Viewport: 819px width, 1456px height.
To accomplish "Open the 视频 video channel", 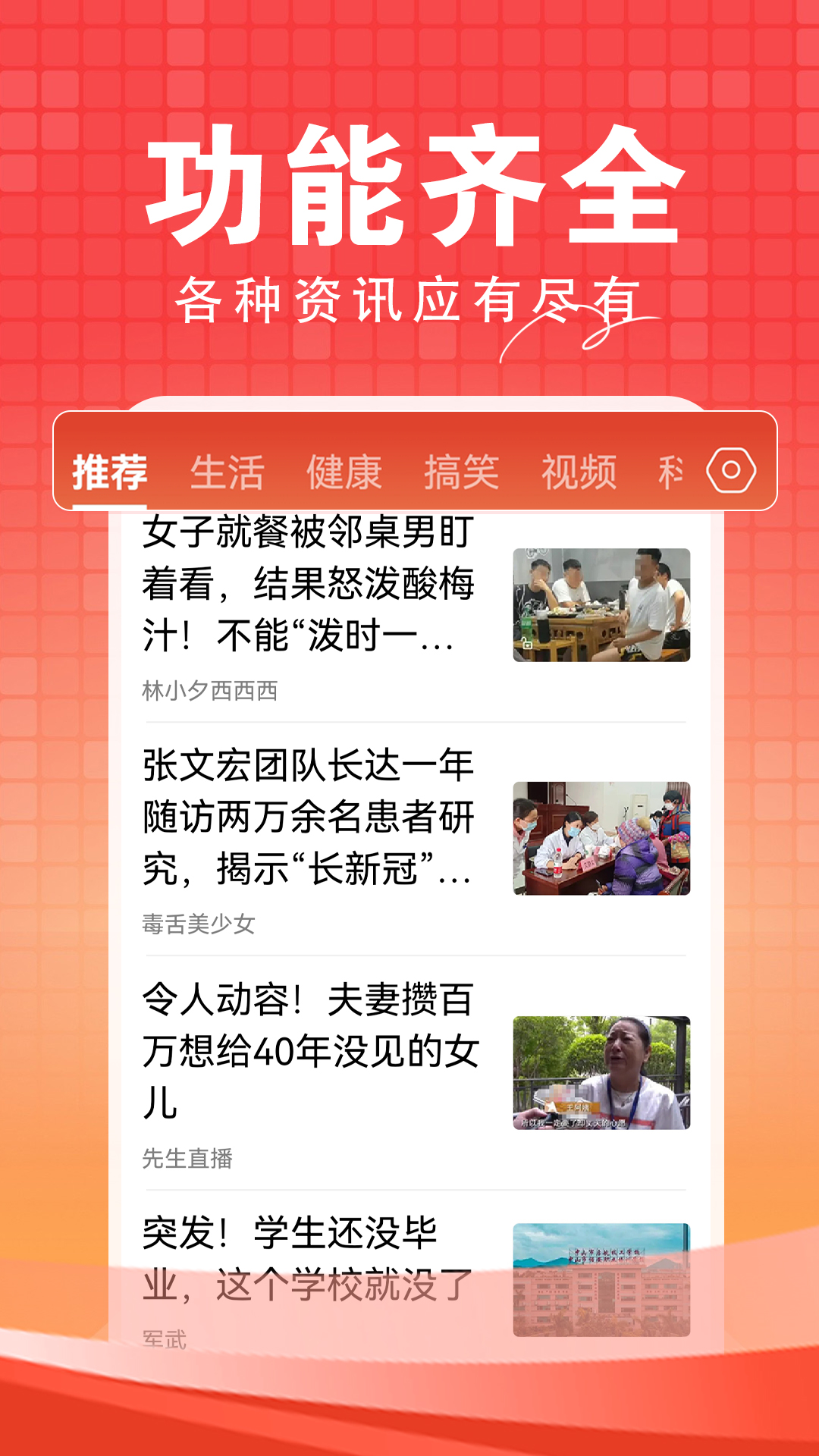I will click(579, 471).
